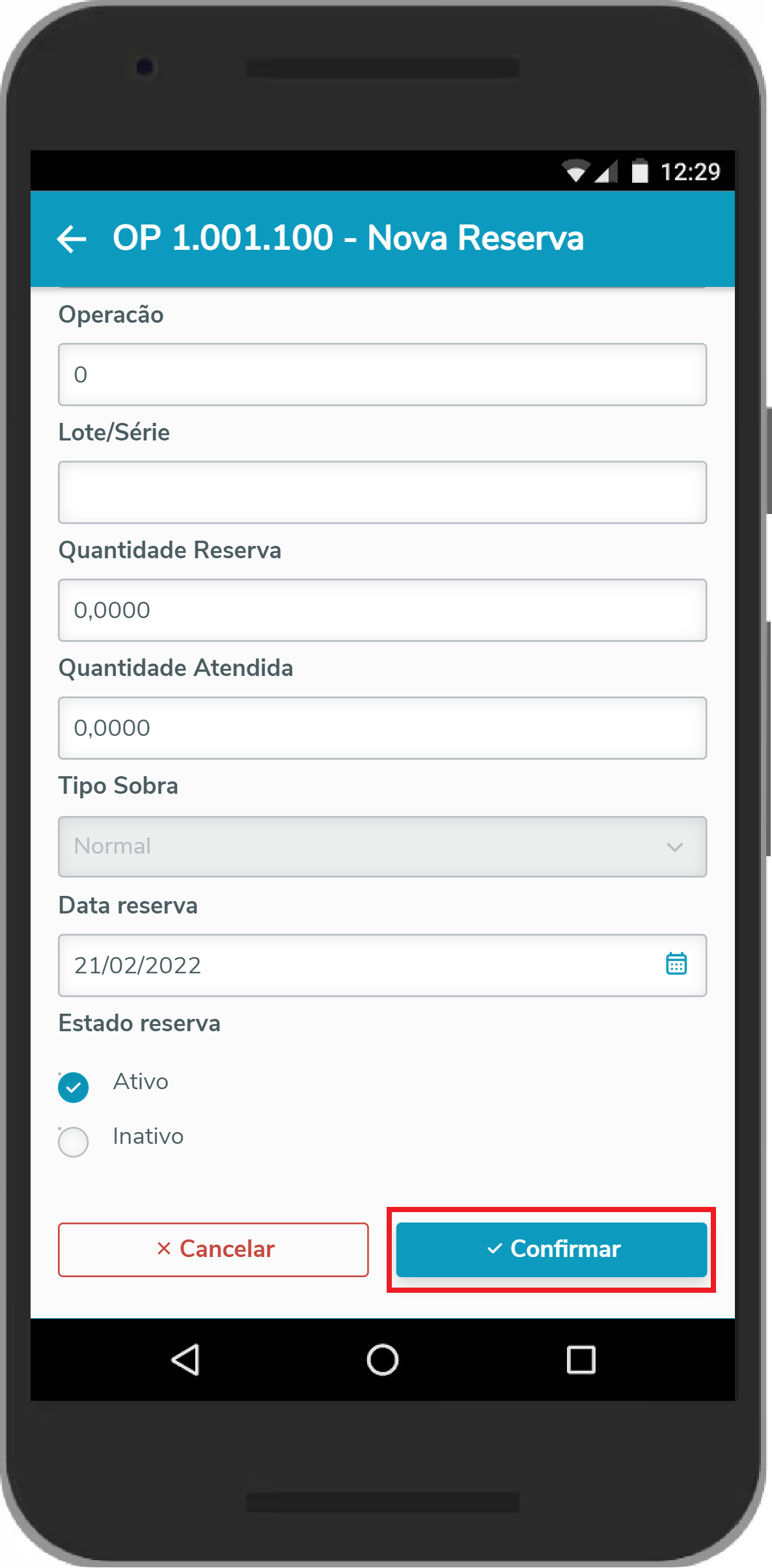Go back using the app bar arrow
Viewport: 772px width, 1568px height.
click(x=72, y=239)
